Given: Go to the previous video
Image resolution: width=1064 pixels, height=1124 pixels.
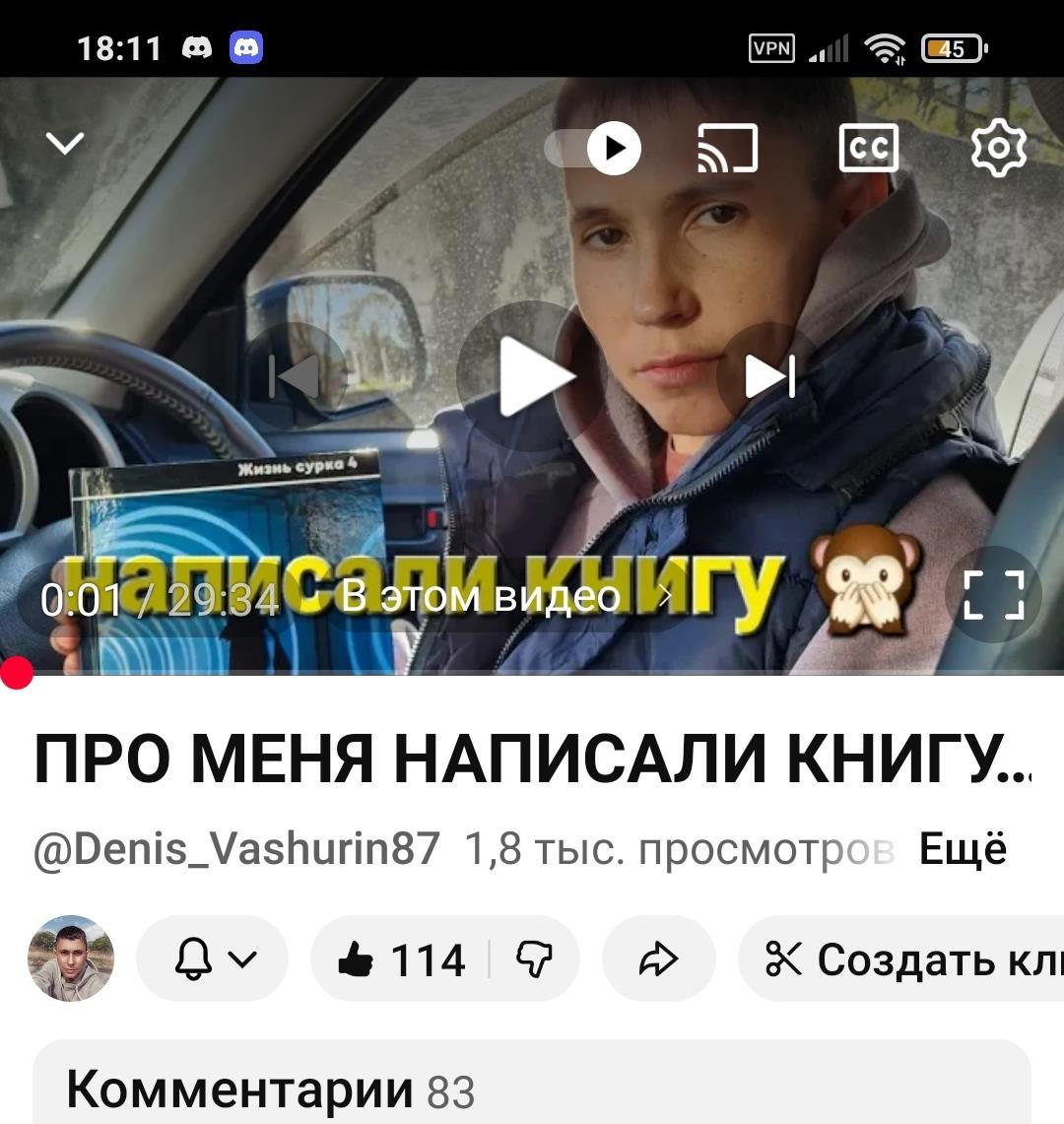Looking at the screenshot, I should [295, 375].
